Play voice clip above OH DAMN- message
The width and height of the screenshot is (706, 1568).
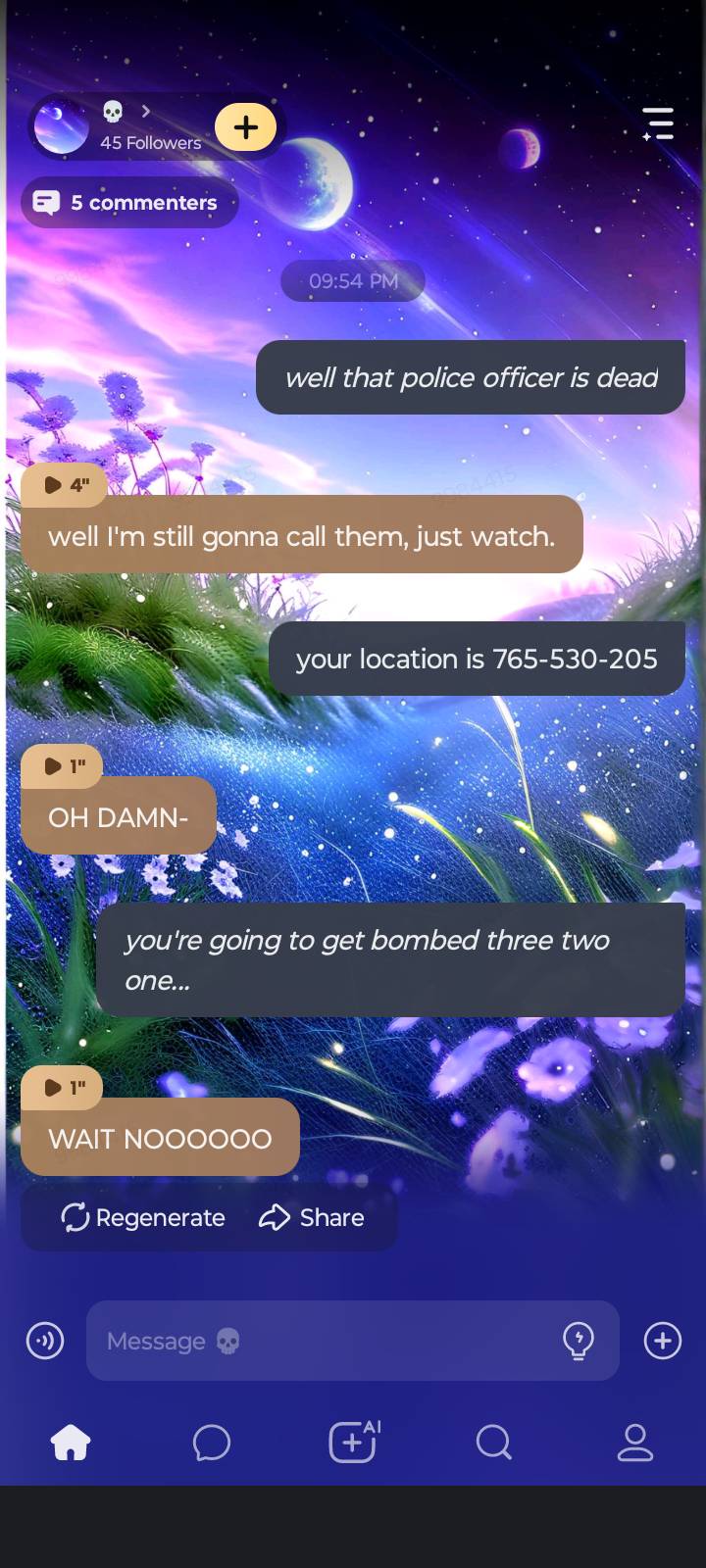(x=63, y=766)
